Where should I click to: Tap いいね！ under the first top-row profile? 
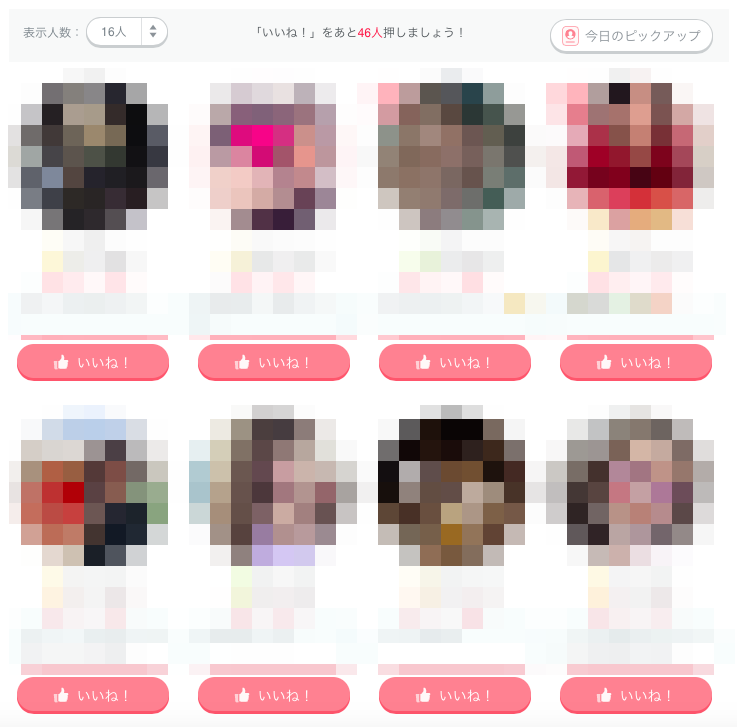[92, 362]
